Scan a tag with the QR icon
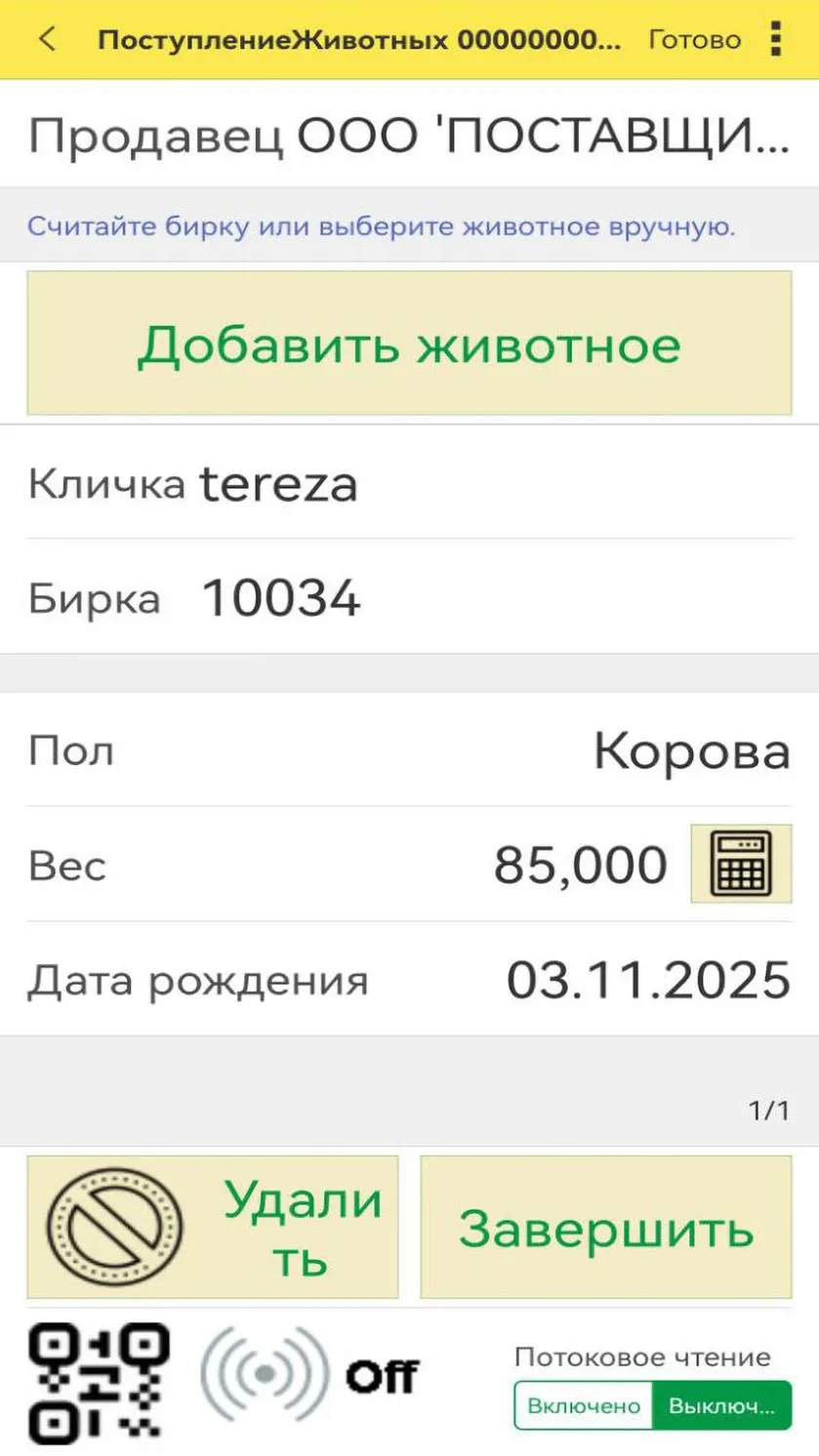Screen dimensions: 819x1456 [x=98, y=1383]
